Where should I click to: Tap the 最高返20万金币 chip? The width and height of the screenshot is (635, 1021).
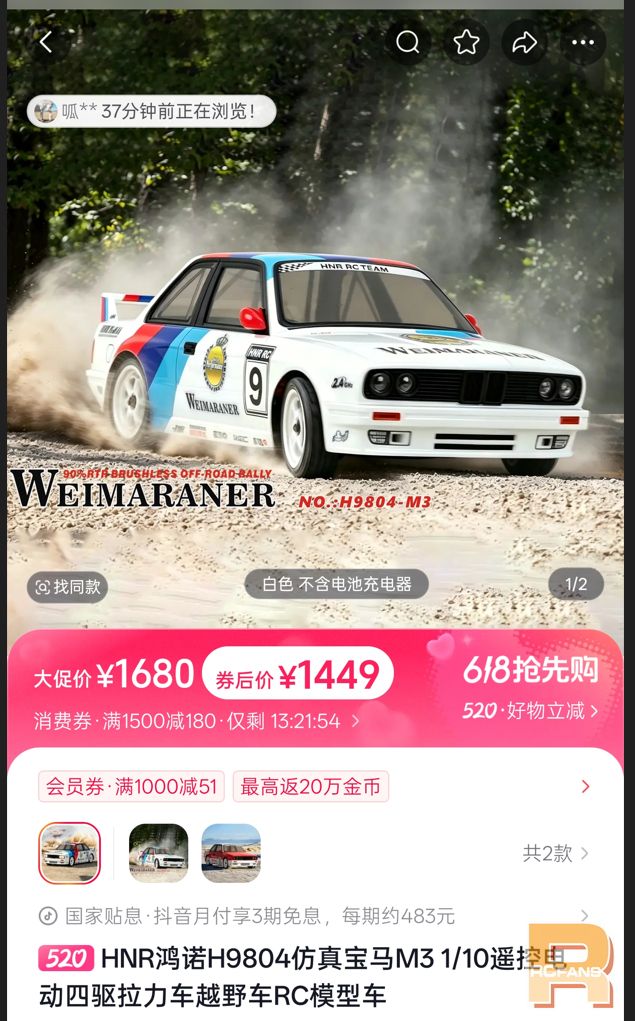pos(311,787)
